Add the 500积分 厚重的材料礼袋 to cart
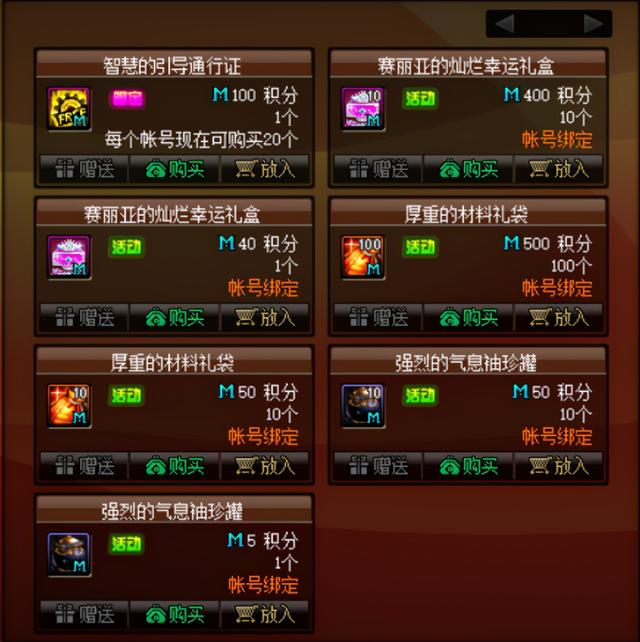The height and width of the screenshot is (642, 640). [559, 317]
